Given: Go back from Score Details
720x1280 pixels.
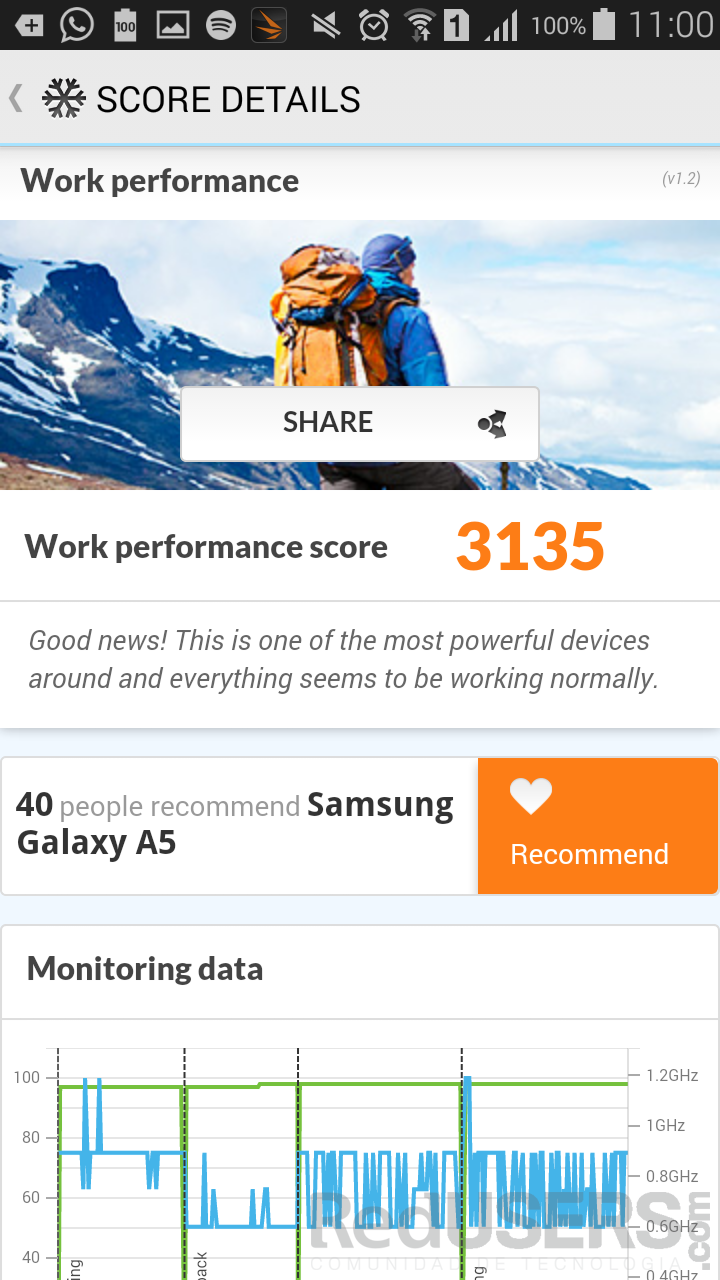Looking at the screenshot, I should point(16,98).
